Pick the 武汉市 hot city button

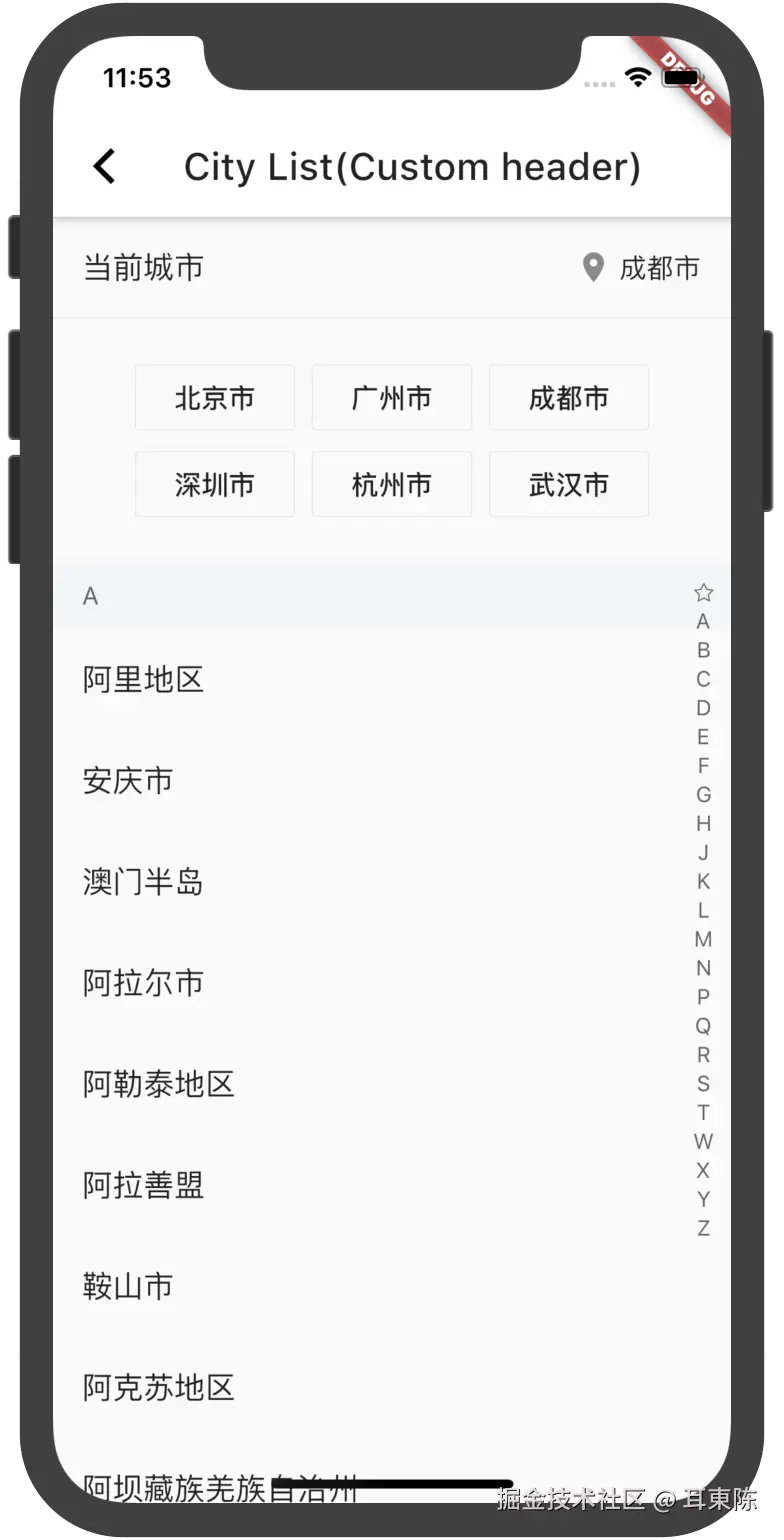569,485
